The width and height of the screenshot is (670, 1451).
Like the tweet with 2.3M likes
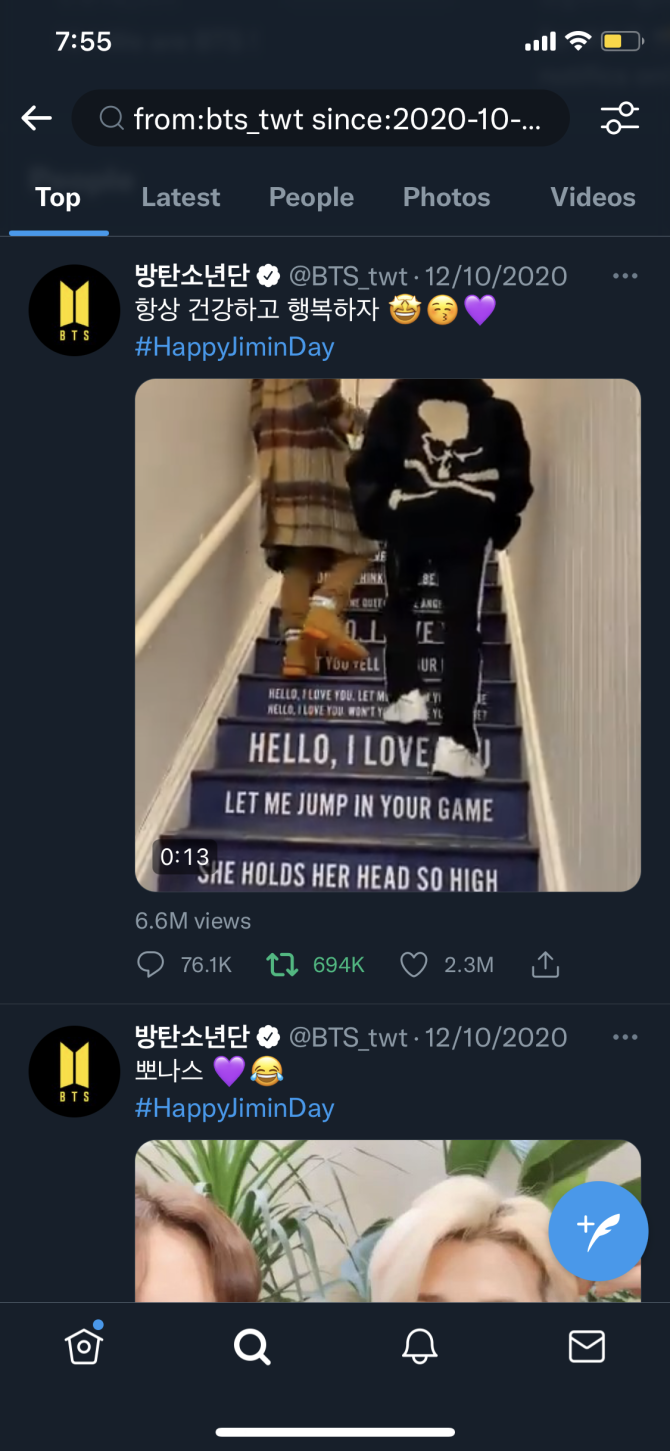413,965
